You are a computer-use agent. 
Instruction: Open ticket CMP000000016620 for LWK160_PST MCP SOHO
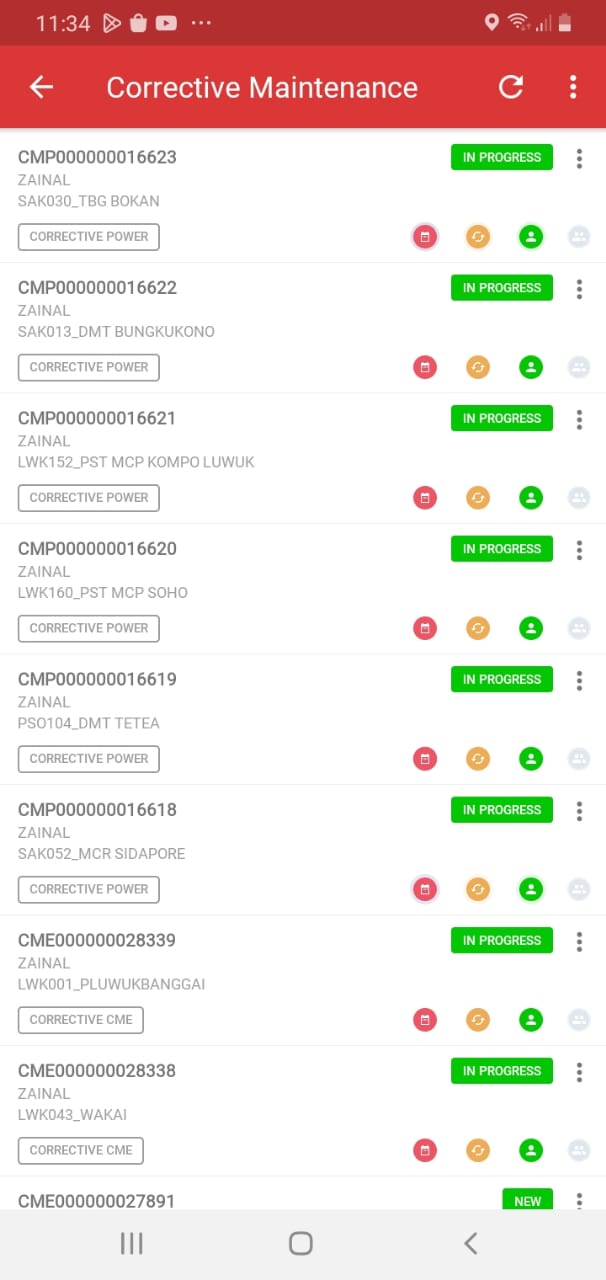click(303, 589)
